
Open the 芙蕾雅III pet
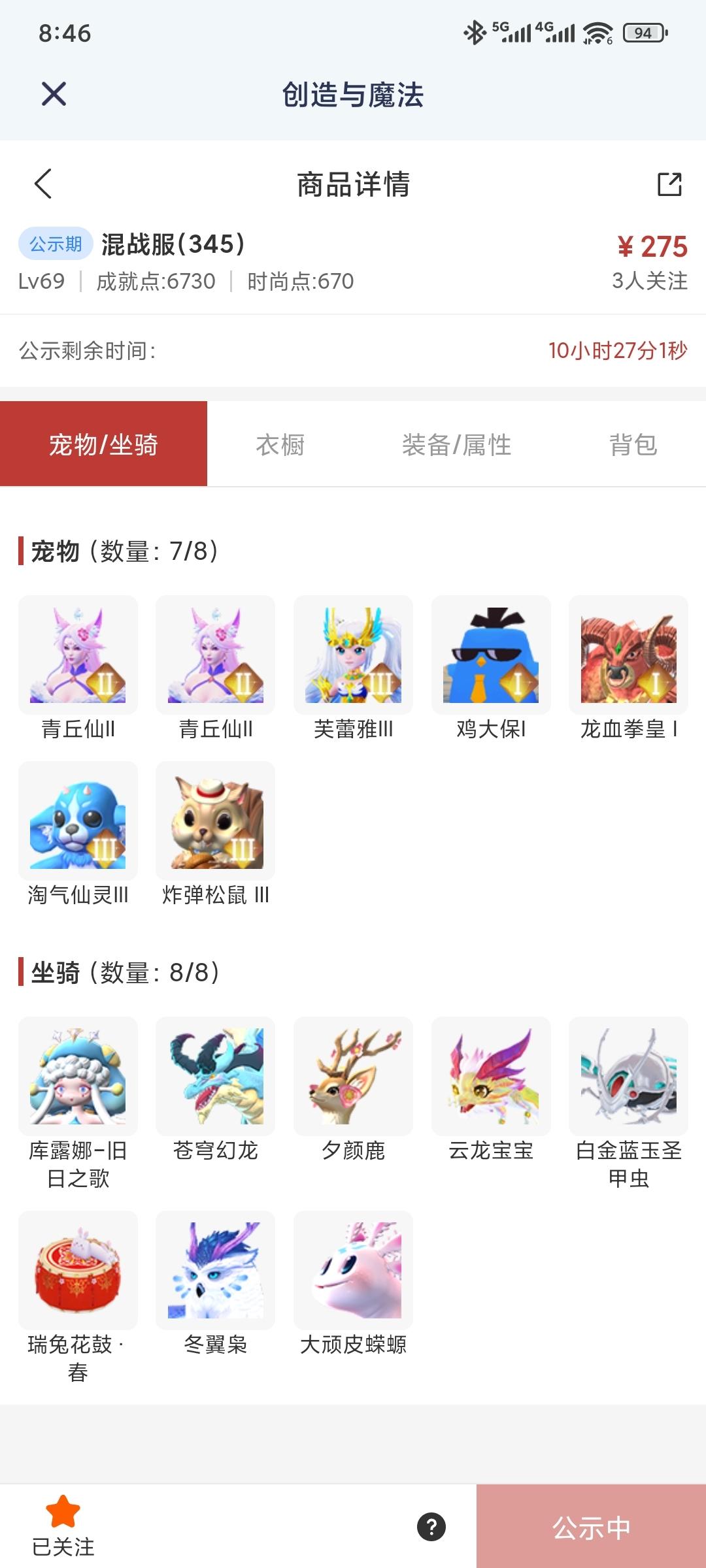coord(353,655)
